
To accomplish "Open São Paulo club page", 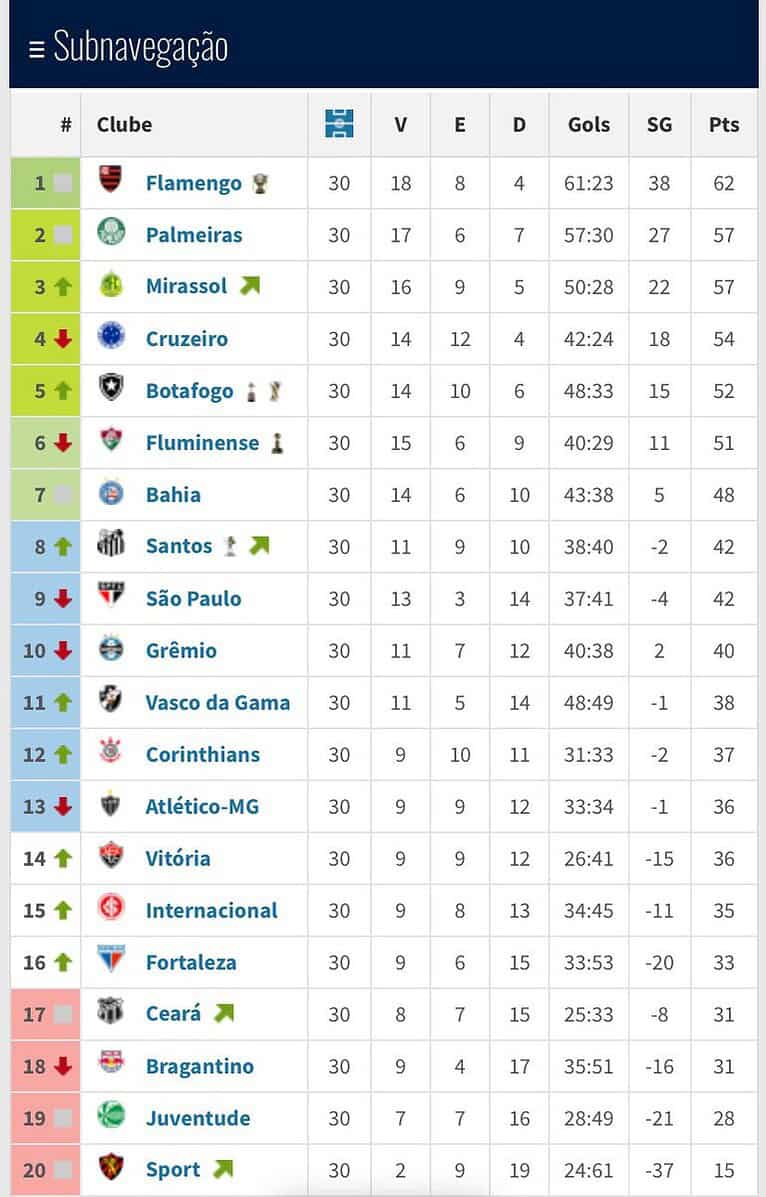I will (x=193, y=599).
